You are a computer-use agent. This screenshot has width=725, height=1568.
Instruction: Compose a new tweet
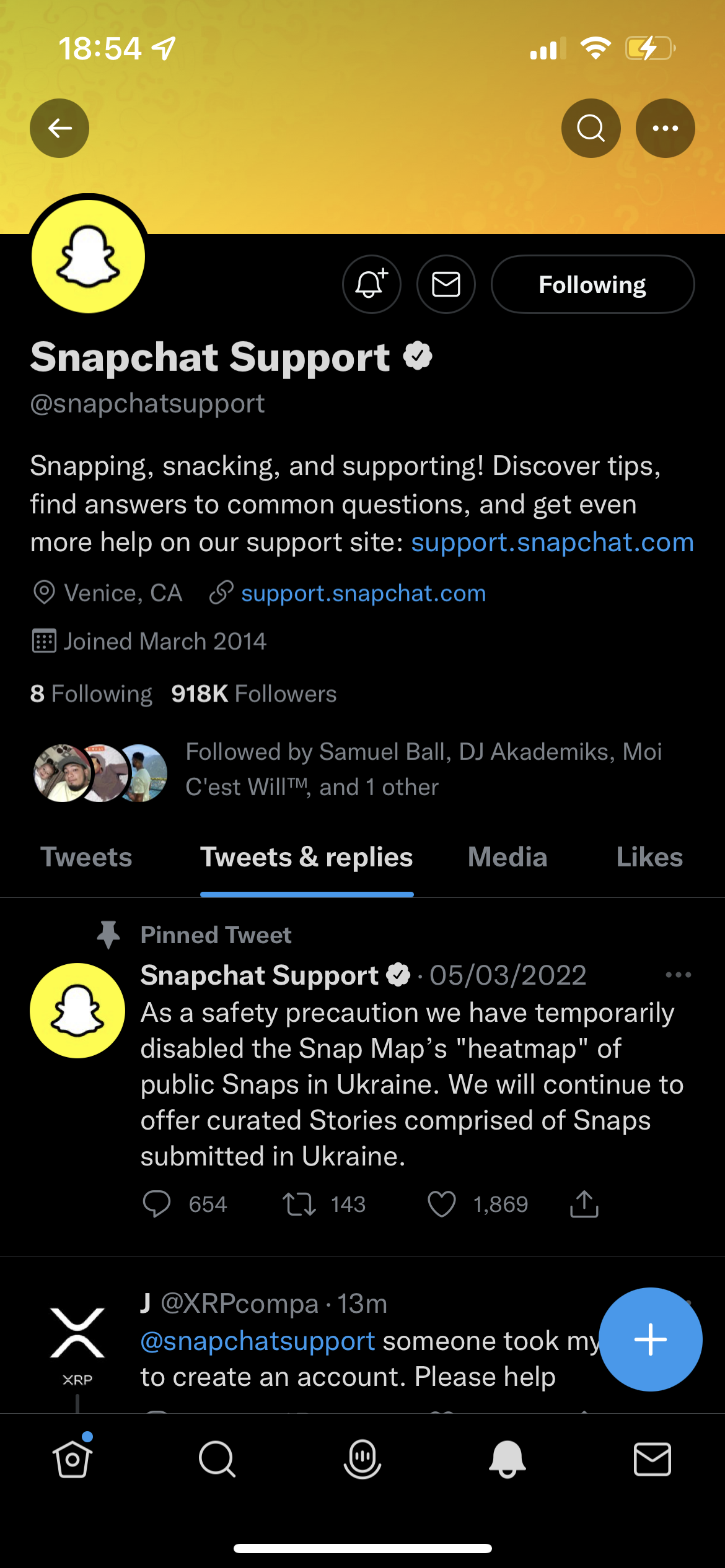pos(650,1339)
